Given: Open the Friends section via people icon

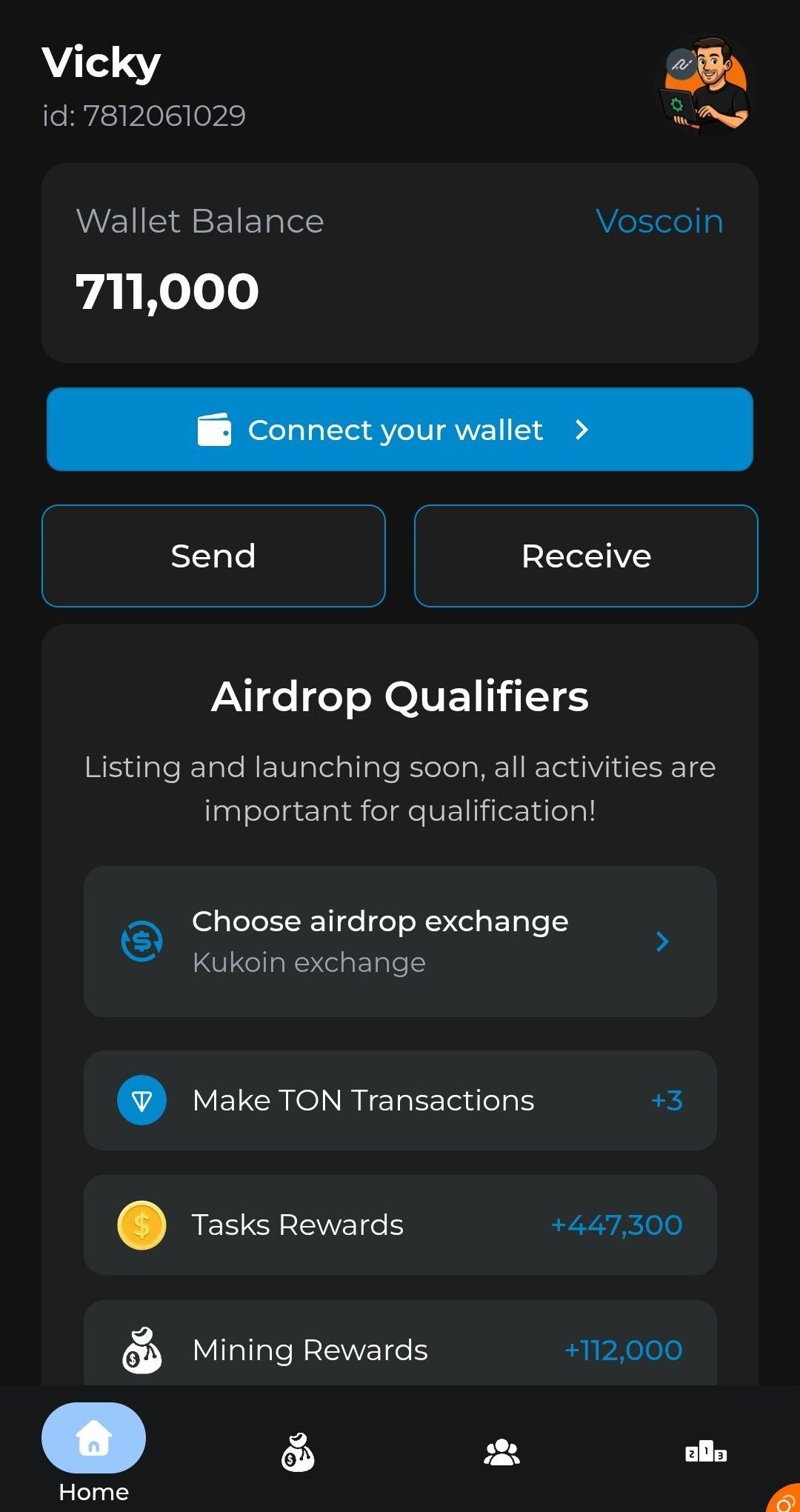Looking at the screenshot, I should point(502,1451).
